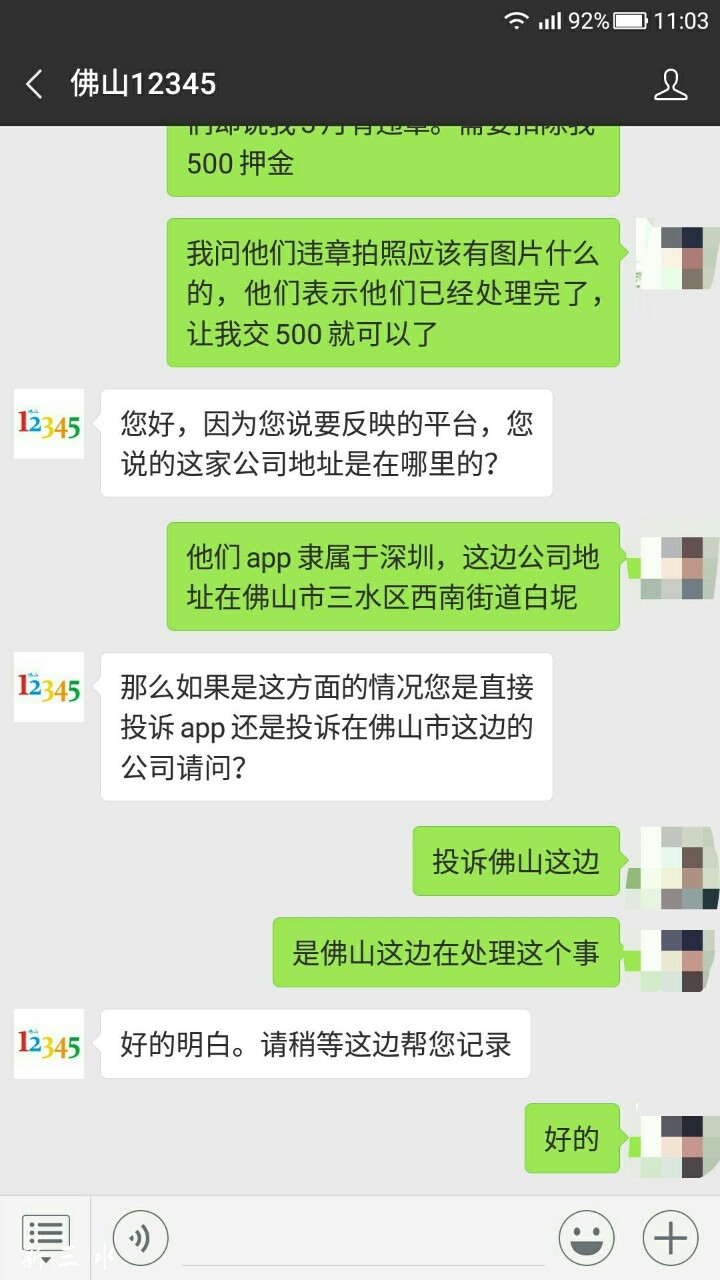
Task: Go back from the 佛山12345 chat
Action: tap(35, 84)
